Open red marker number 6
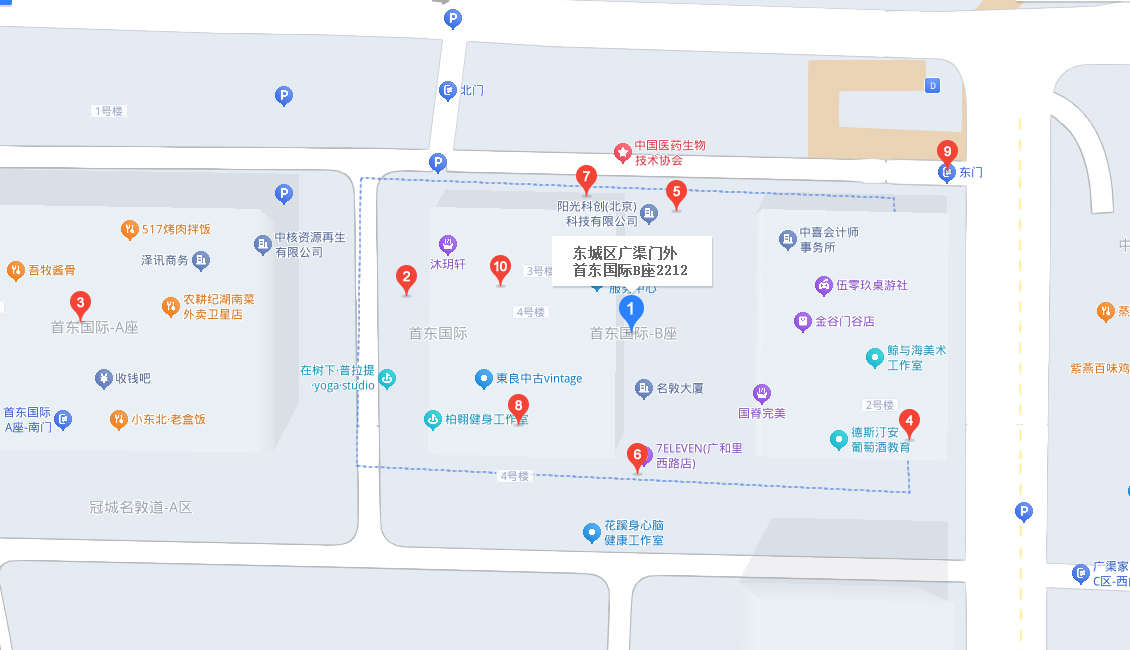The width and height of the screenshot is (1130, 650). coord(637,456)
